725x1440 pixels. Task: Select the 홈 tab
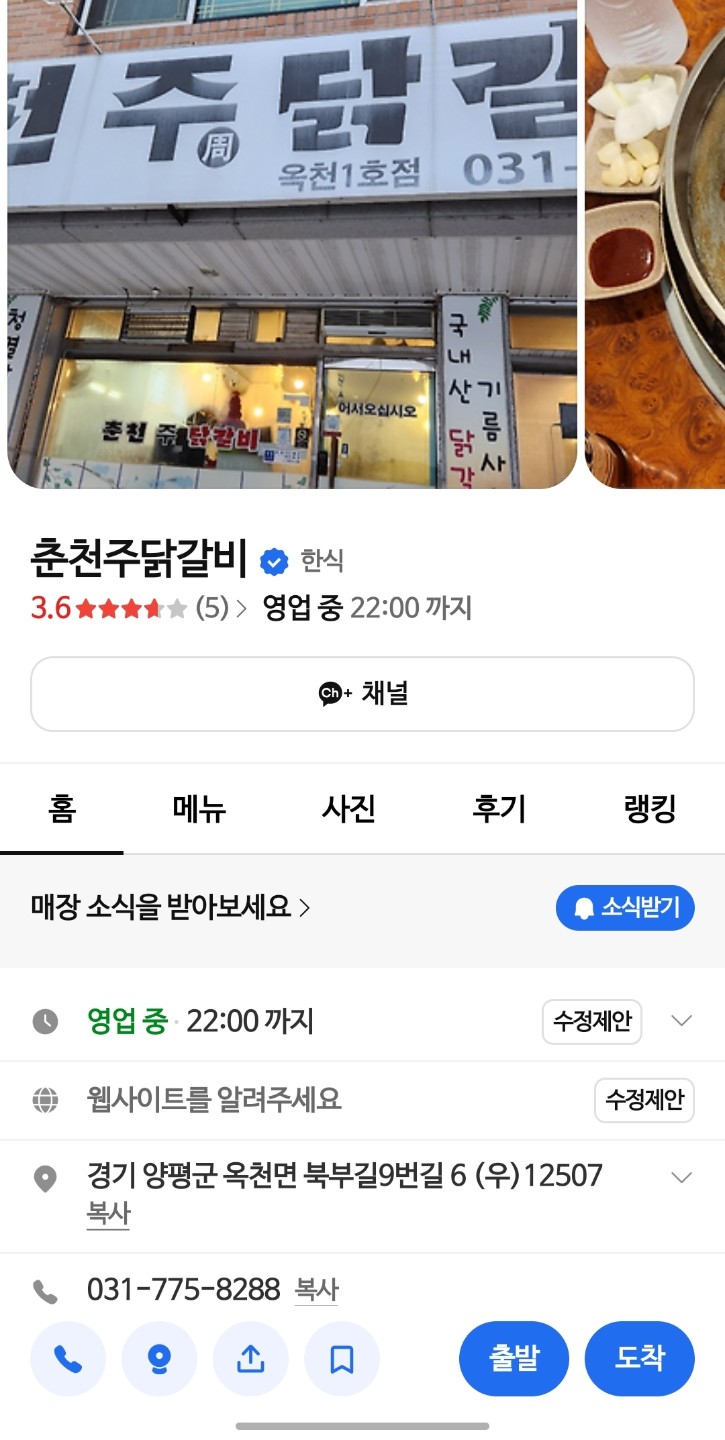62,809
